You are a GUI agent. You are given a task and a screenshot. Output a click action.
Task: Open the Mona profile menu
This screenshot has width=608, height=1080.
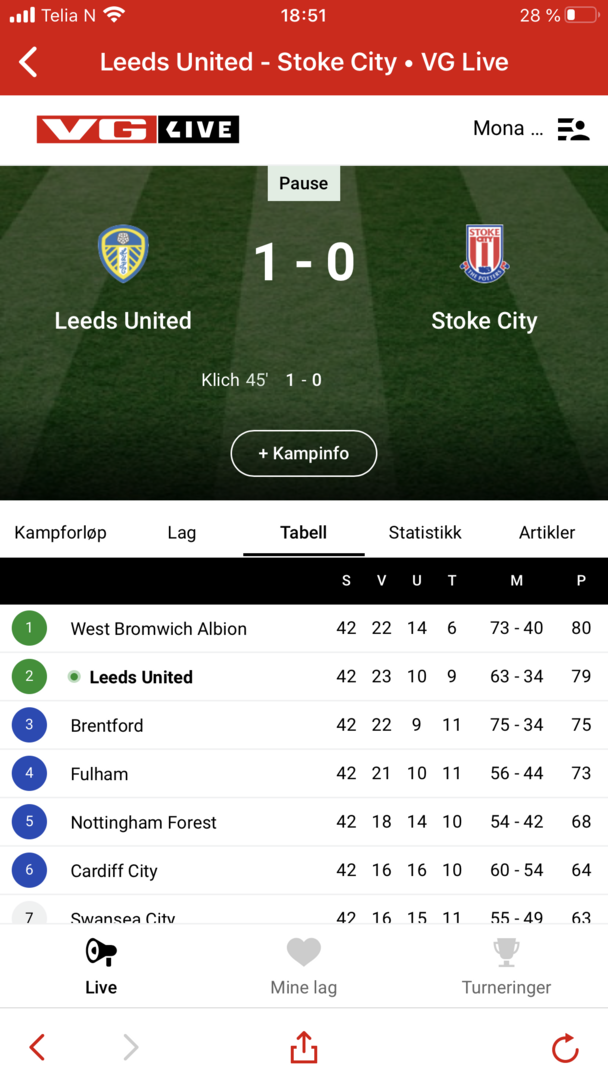531,129
